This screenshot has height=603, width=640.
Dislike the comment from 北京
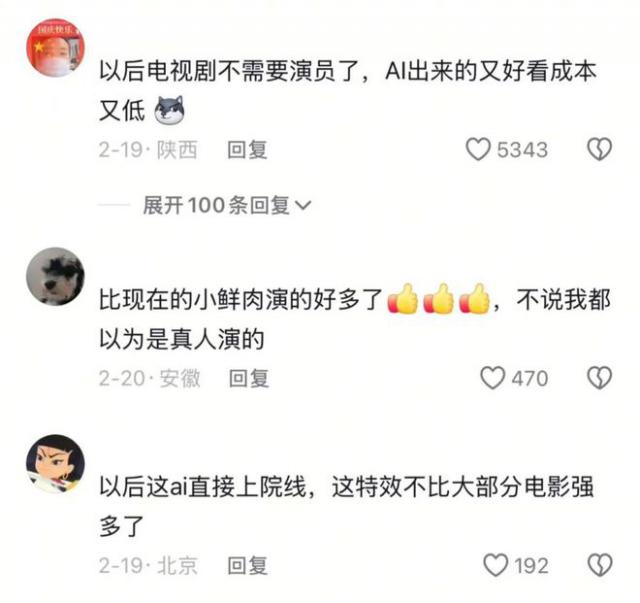click(x=598, y=565)
